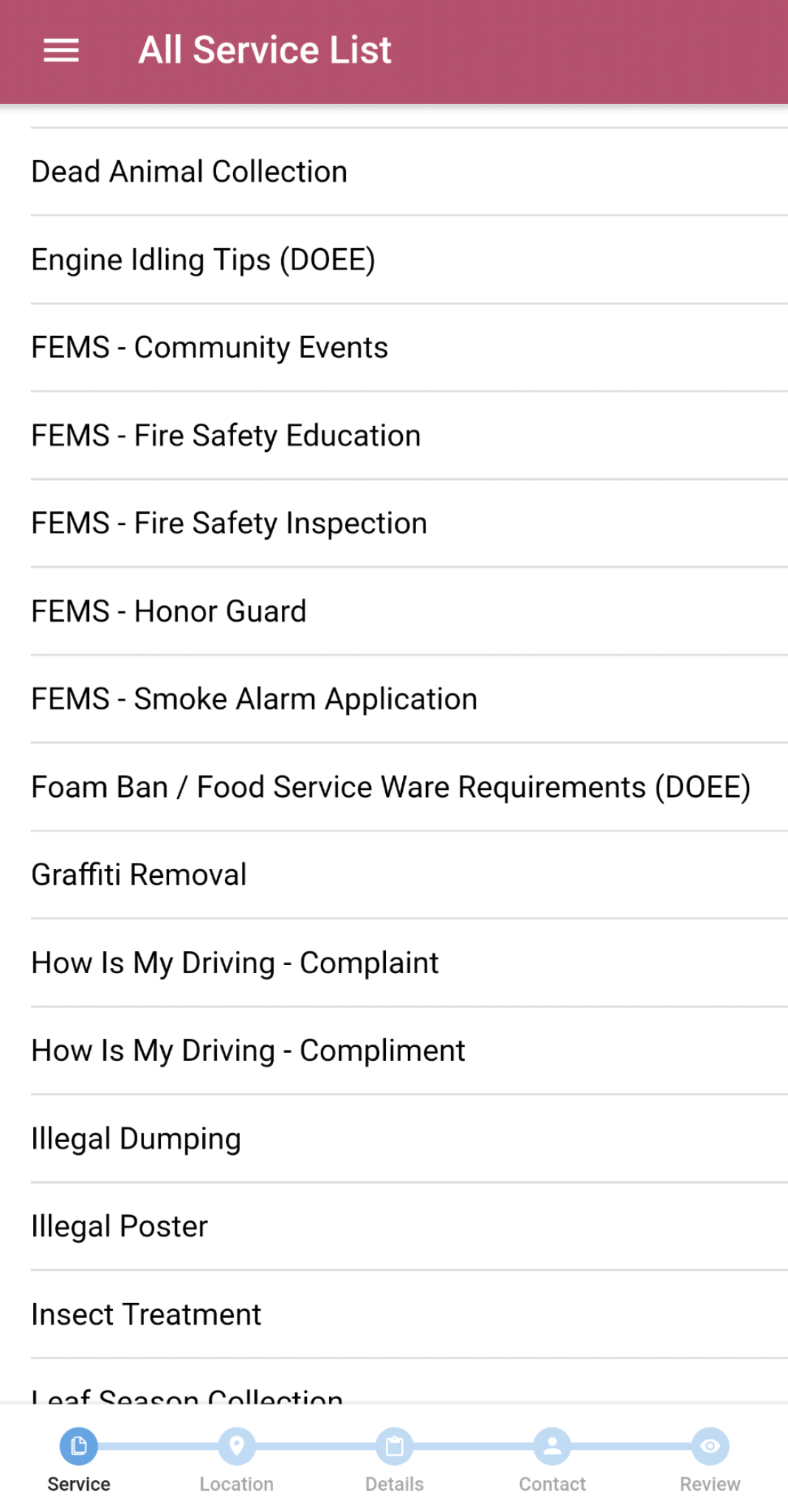Select Dead Animal Collection service
The image size is (788, 1512).
(x=189, y=171)
